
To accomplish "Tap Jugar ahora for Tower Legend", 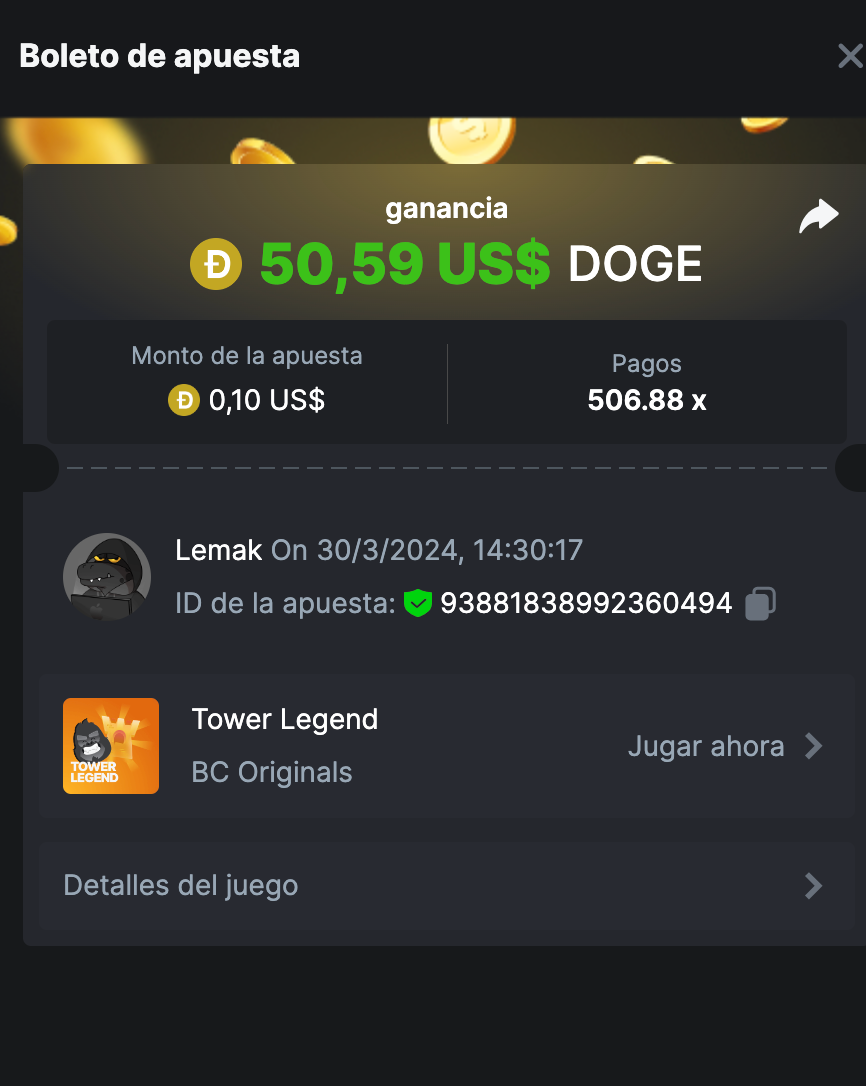I will pyautogui.click(x=724, y=746).
